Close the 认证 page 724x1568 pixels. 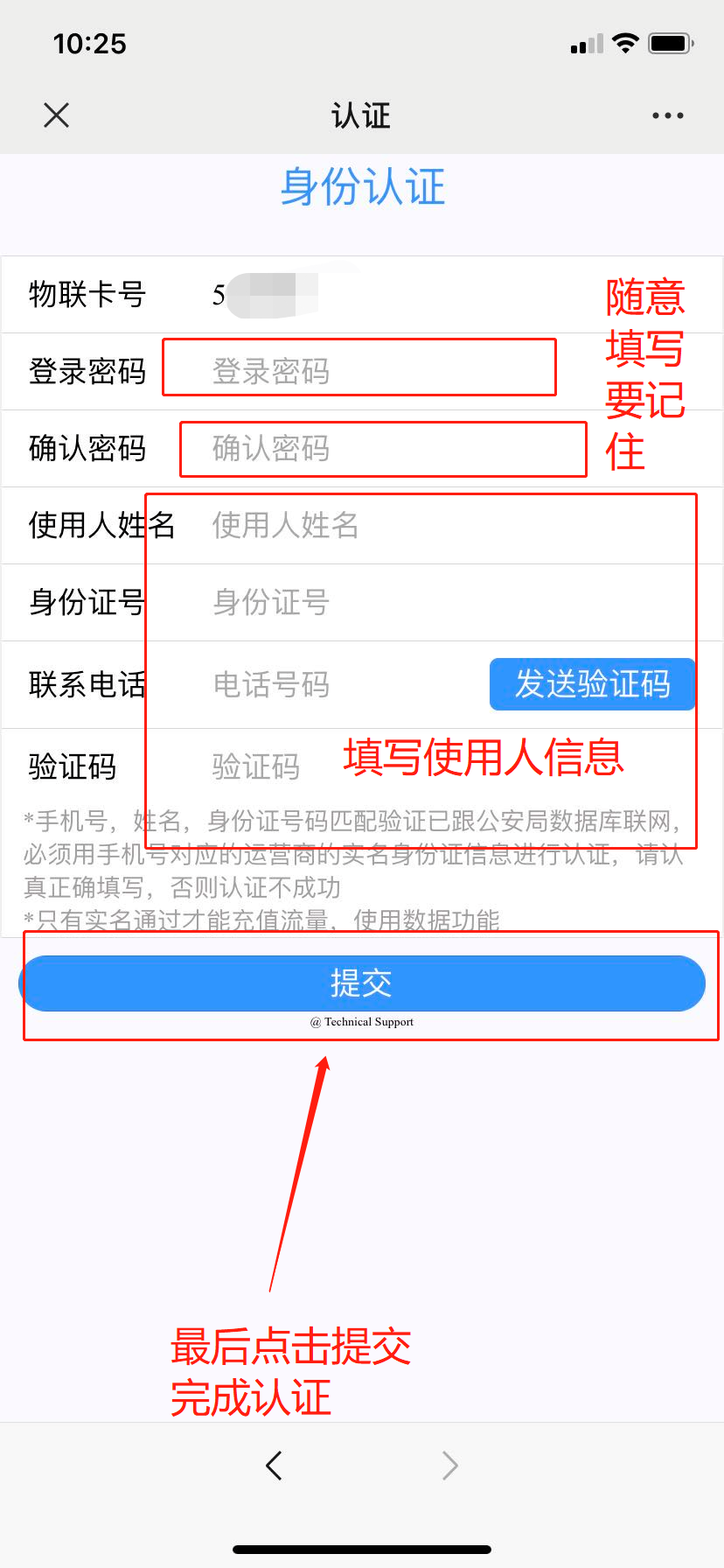click(57, 115)
